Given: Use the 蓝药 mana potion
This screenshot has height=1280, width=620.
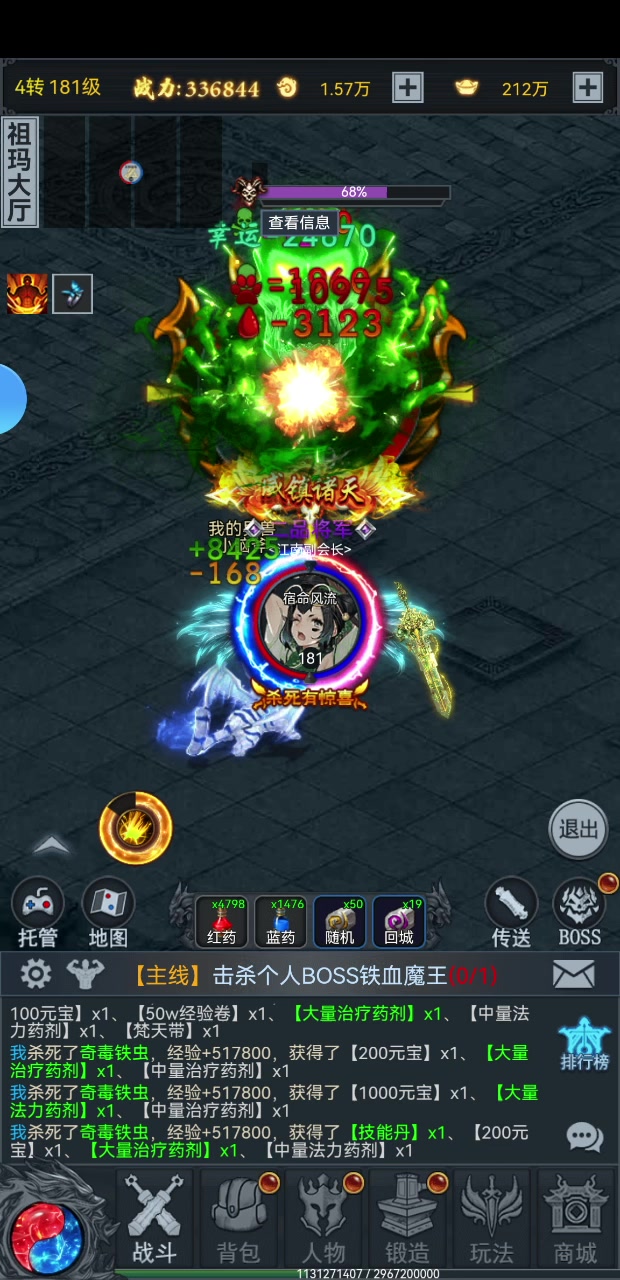Looking at the screenshot, I should [x=281, y=921].
